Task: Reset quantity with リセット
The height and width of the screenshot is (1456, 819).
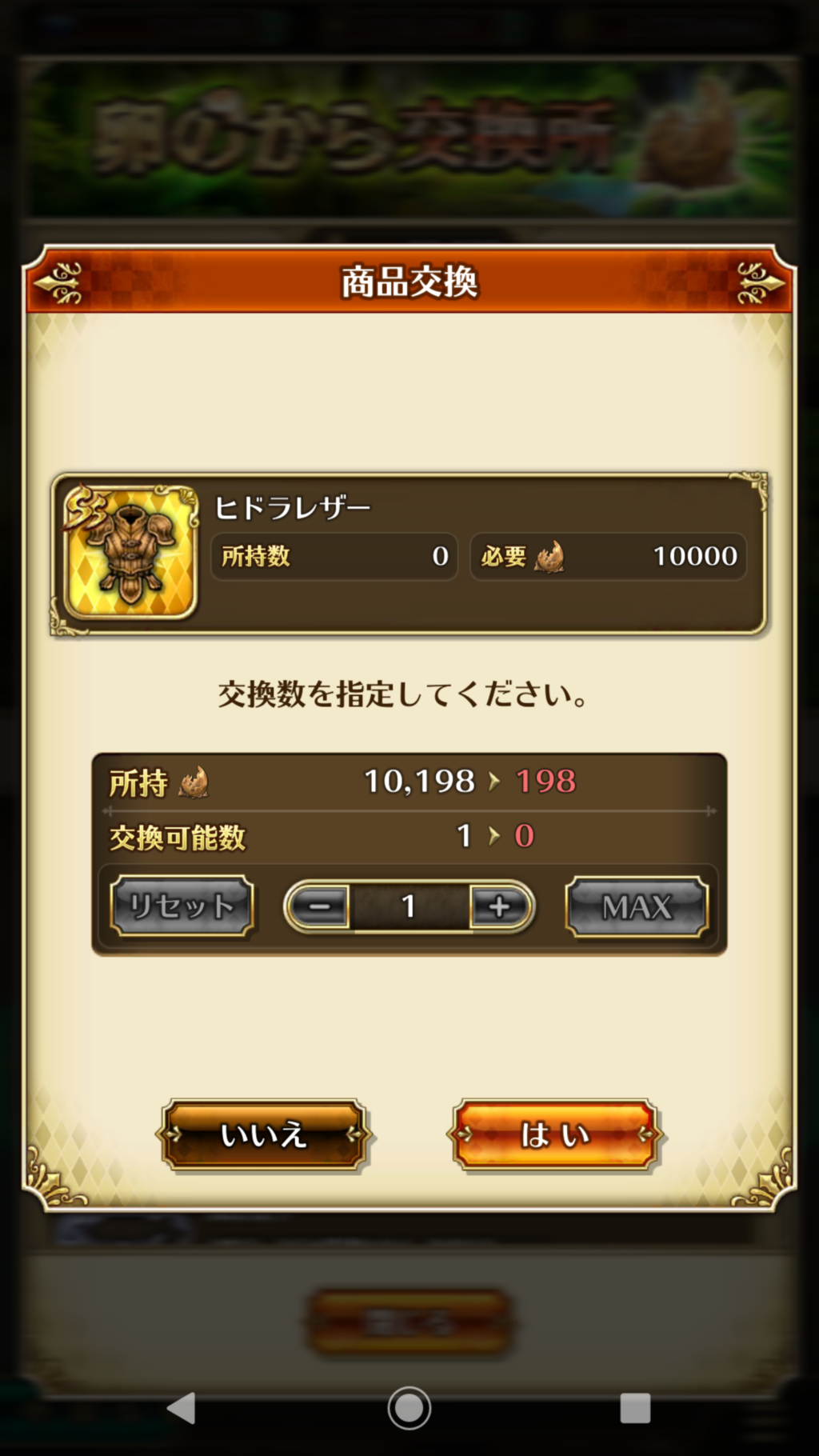Action: coord(182,906)
